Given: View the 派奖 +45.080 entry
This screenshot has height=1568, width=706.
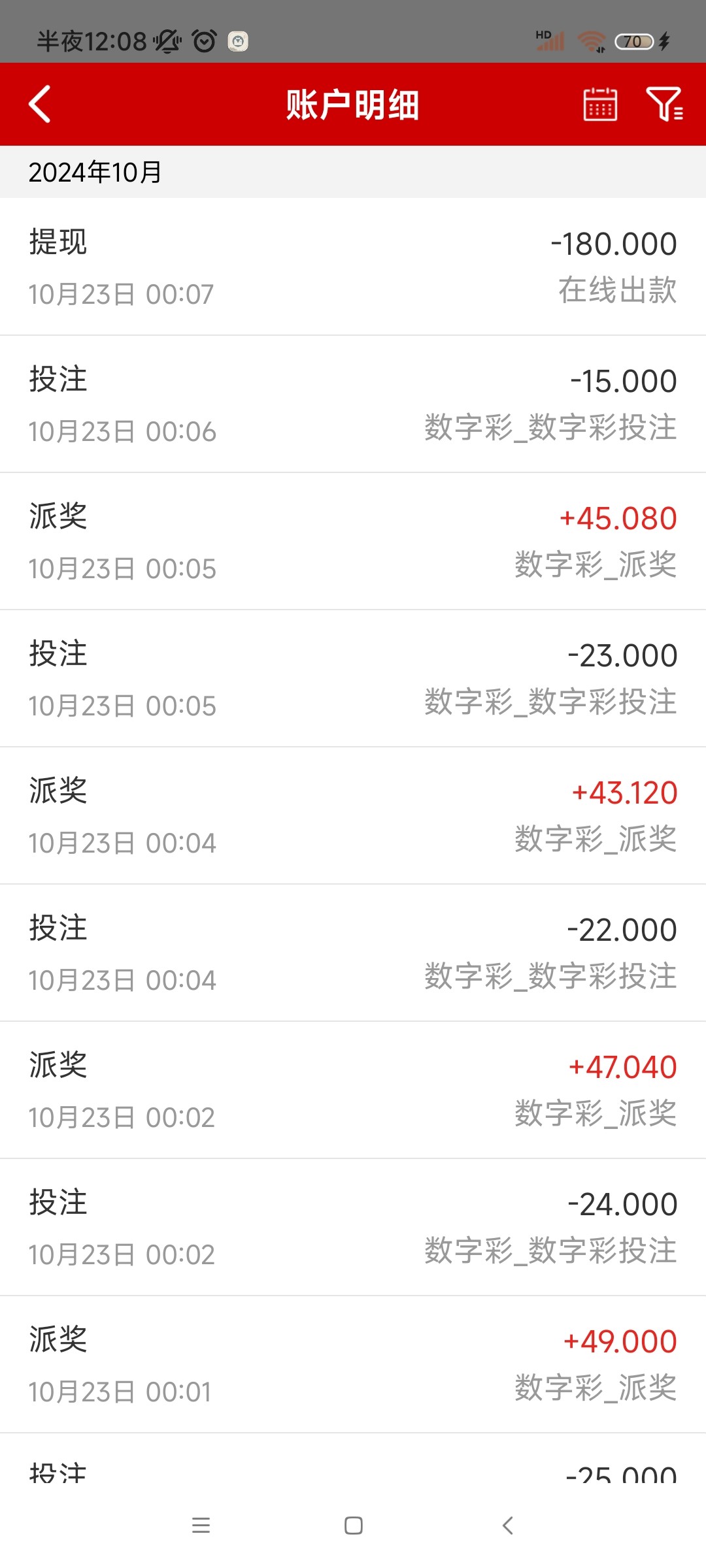Looking at the screenshot, I should coord(353,541).
